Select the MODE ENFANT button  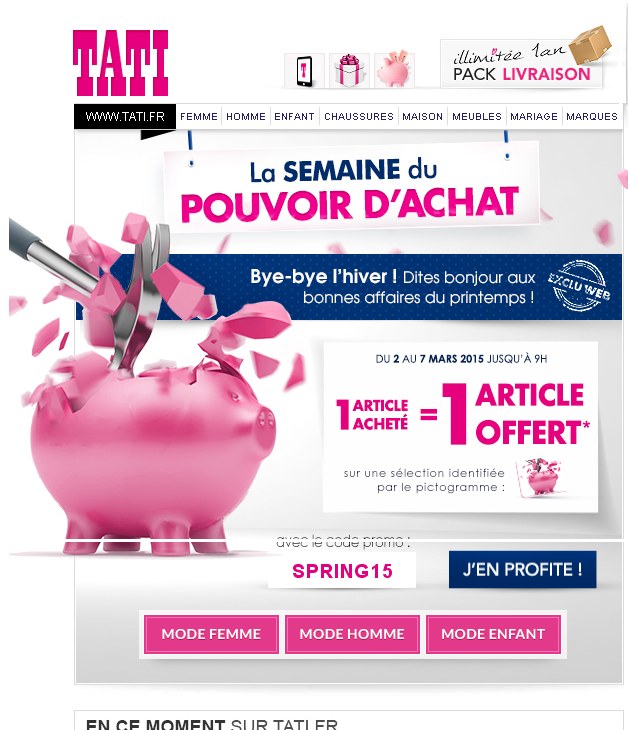pyautogui.click(x=493, y=634)
